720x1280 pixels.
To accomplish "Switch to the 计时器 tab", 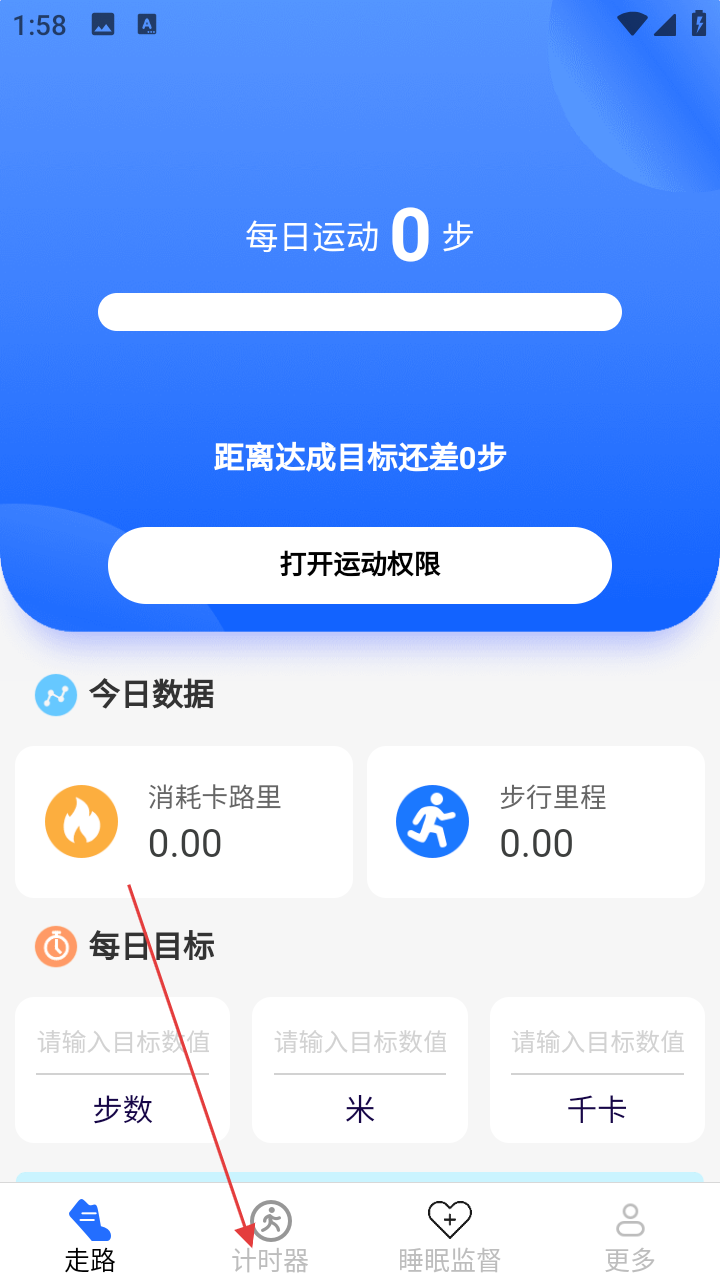I will [x=270, y=1236].
